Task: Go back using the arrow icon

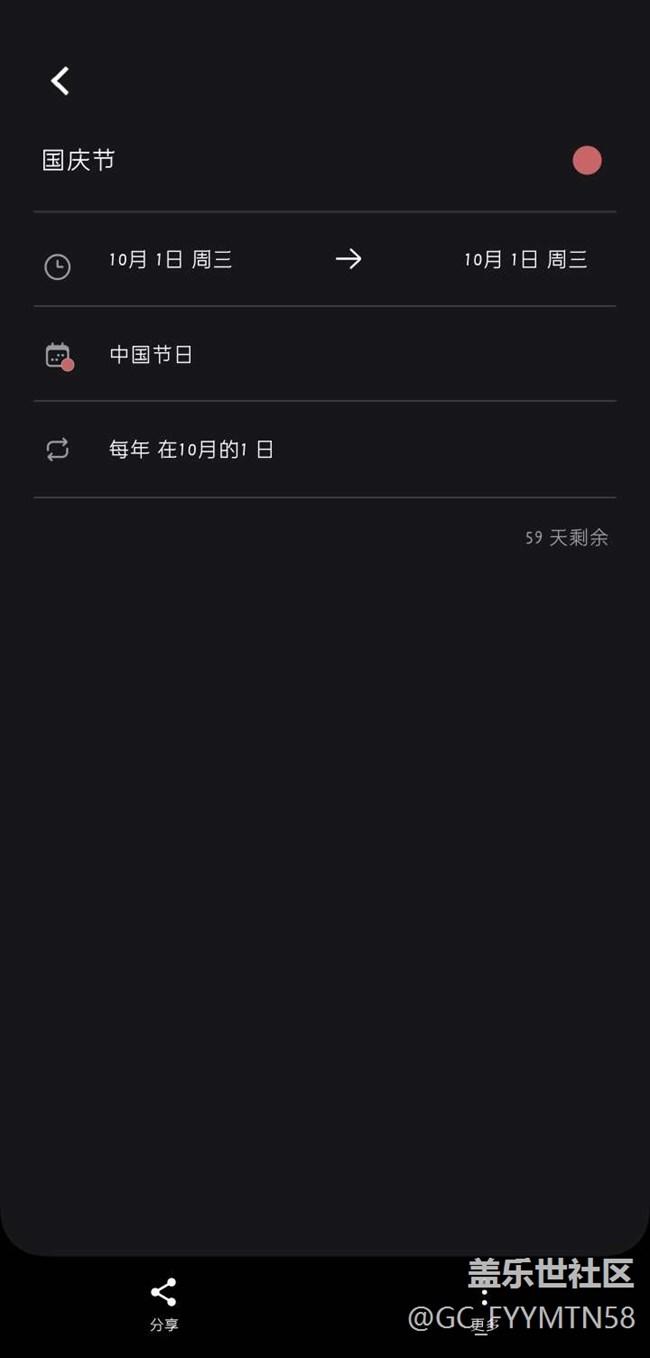Action: [x=60, y=81]
